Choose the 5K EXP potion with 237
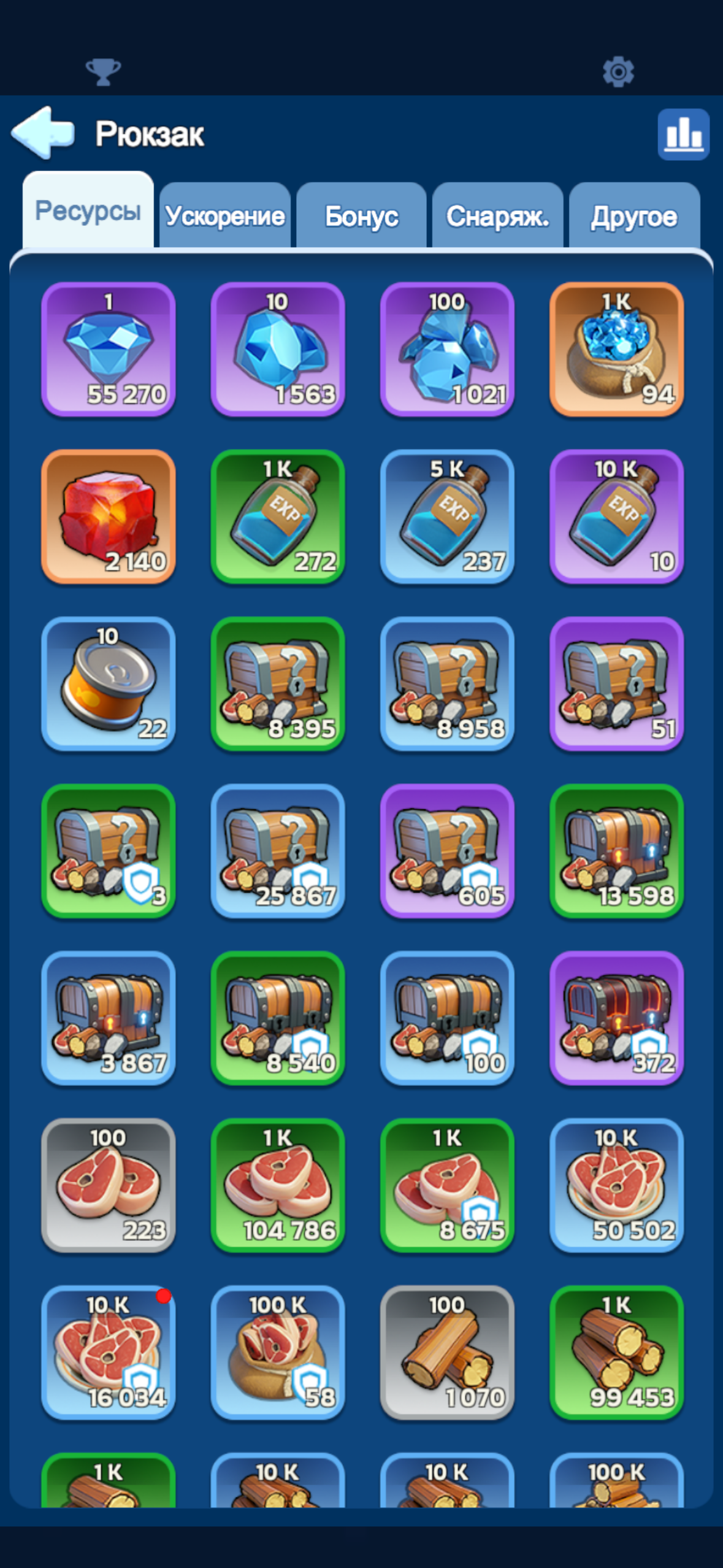The height and width of the screenshot is (1568, 723). tap(447, 517)
